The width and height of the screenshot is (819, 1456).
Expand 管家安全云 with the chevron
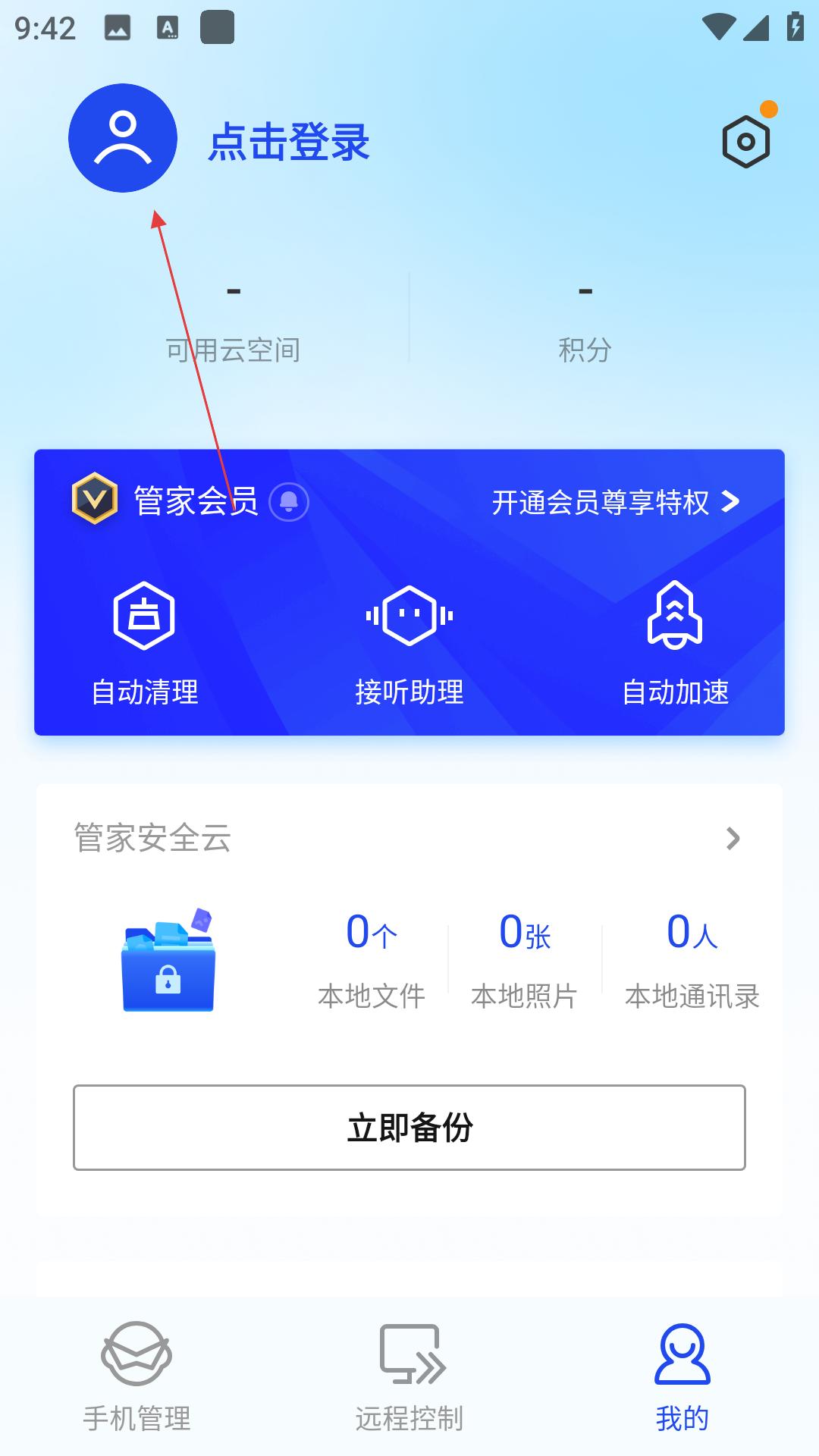[x=733, y=839]
